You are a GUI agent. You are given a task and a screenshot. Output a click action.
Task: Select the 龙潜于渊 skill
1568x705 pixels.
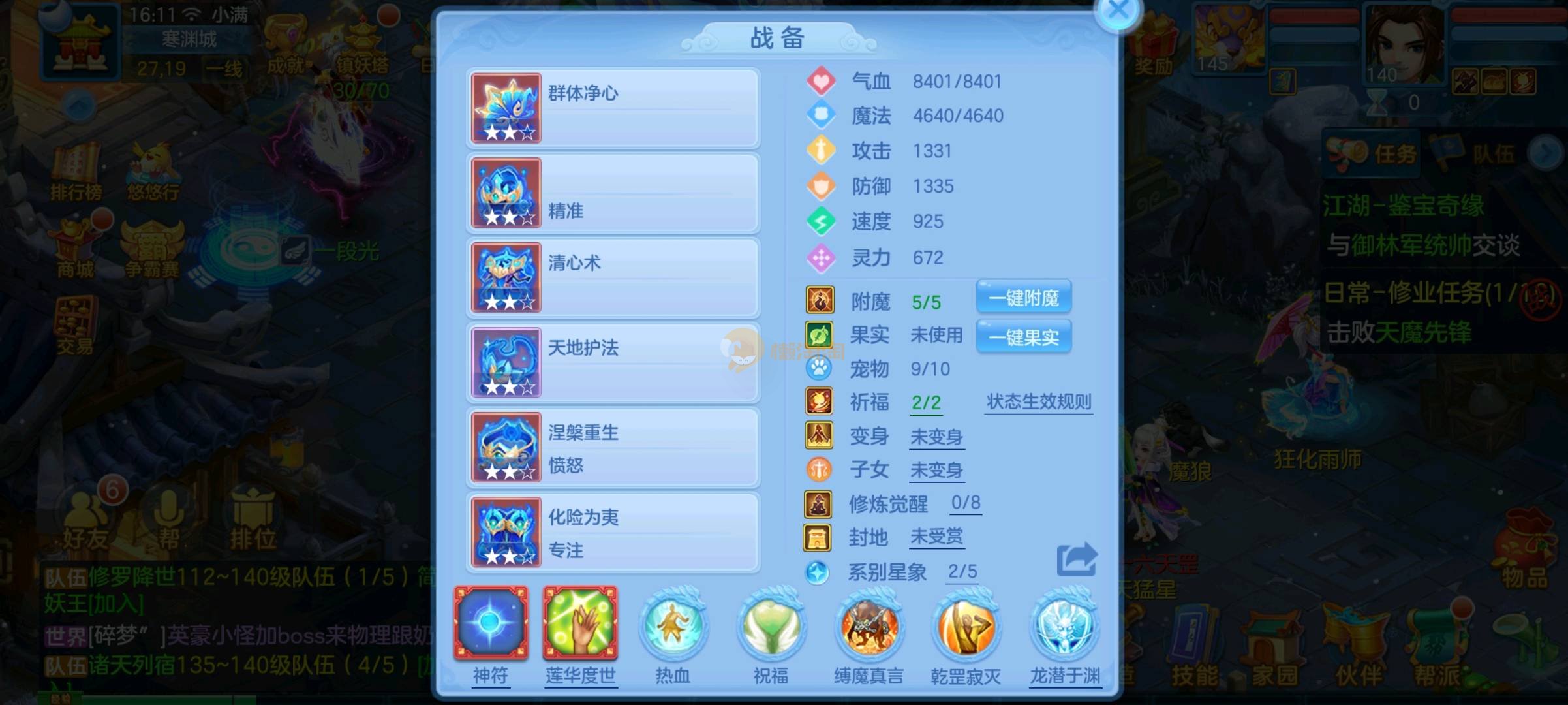[1064, 628]
